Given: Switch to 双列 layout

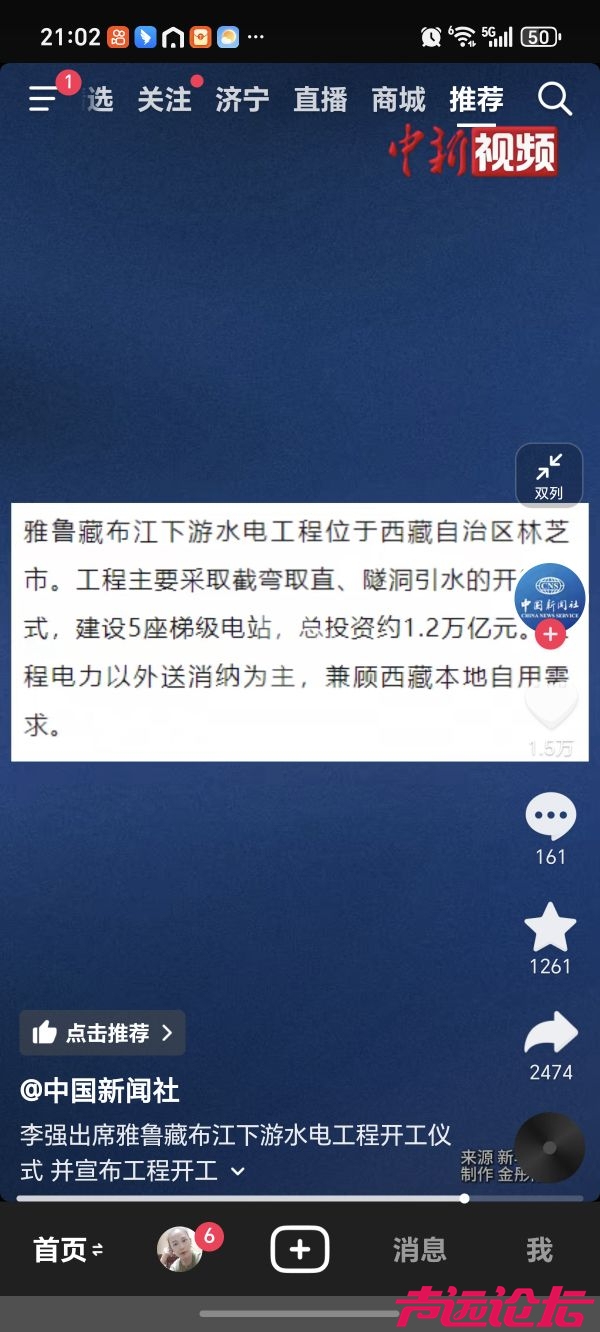Looking at the screenshot, I should [x=549, y=475].
